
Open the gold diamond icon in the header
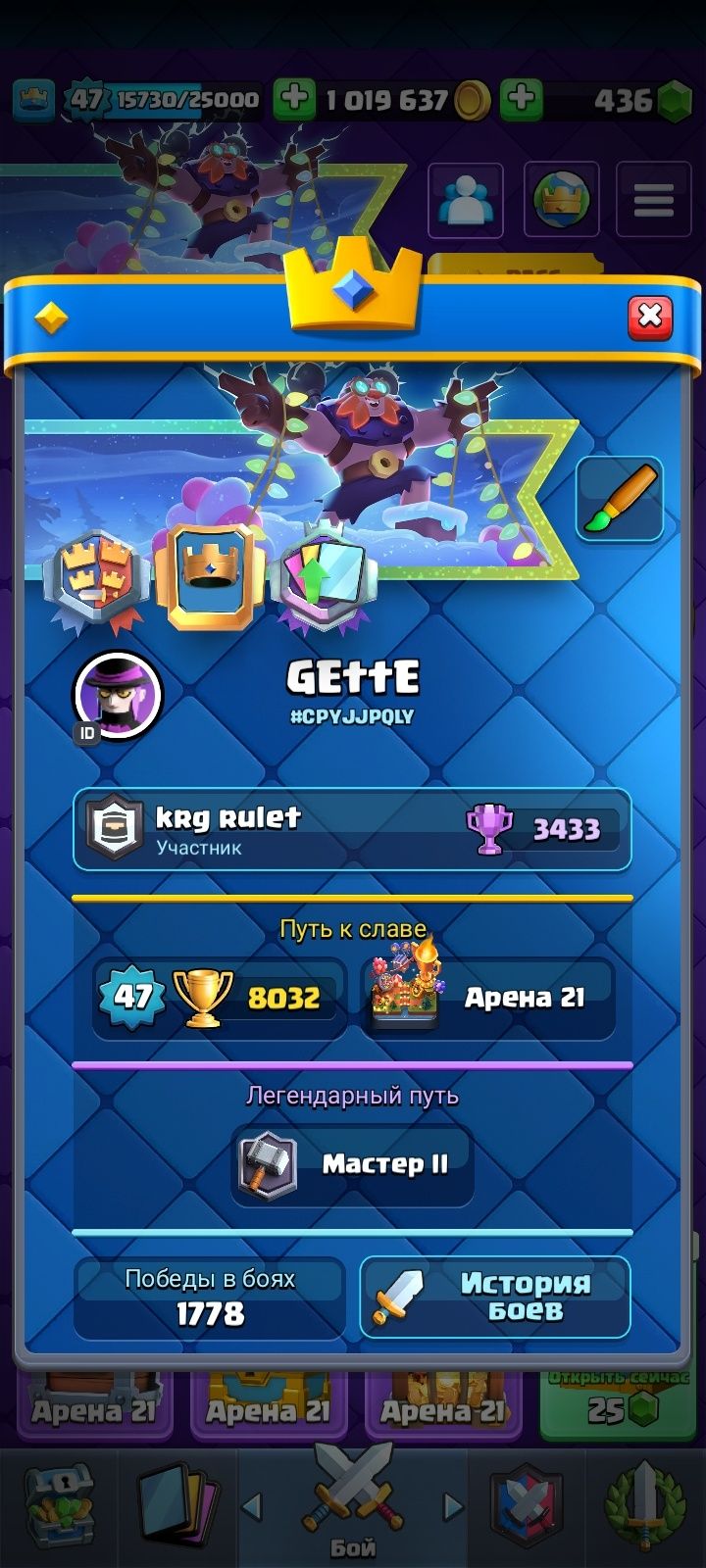coord(51,318)
